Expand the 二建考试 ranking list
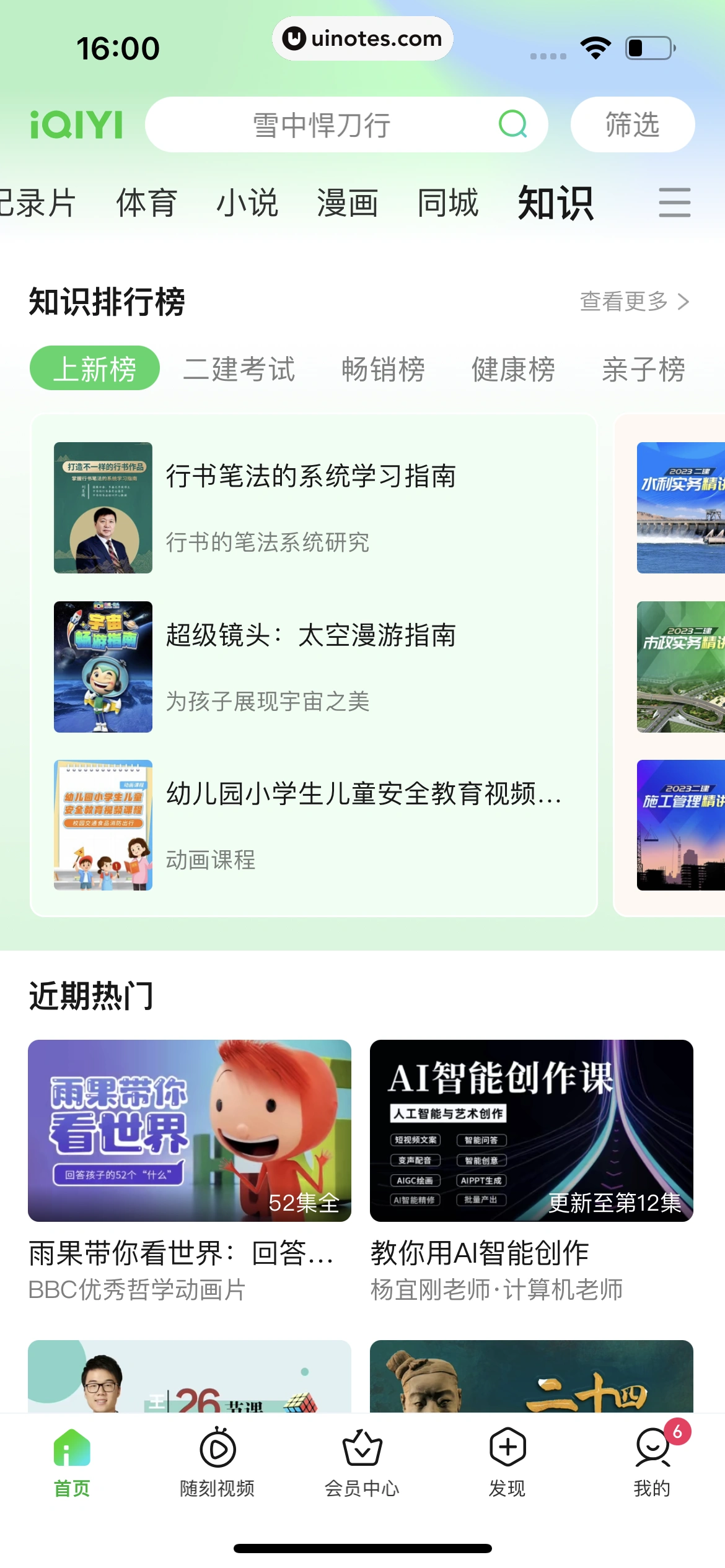Screen dimensions: 725x1568 (239, 370)
